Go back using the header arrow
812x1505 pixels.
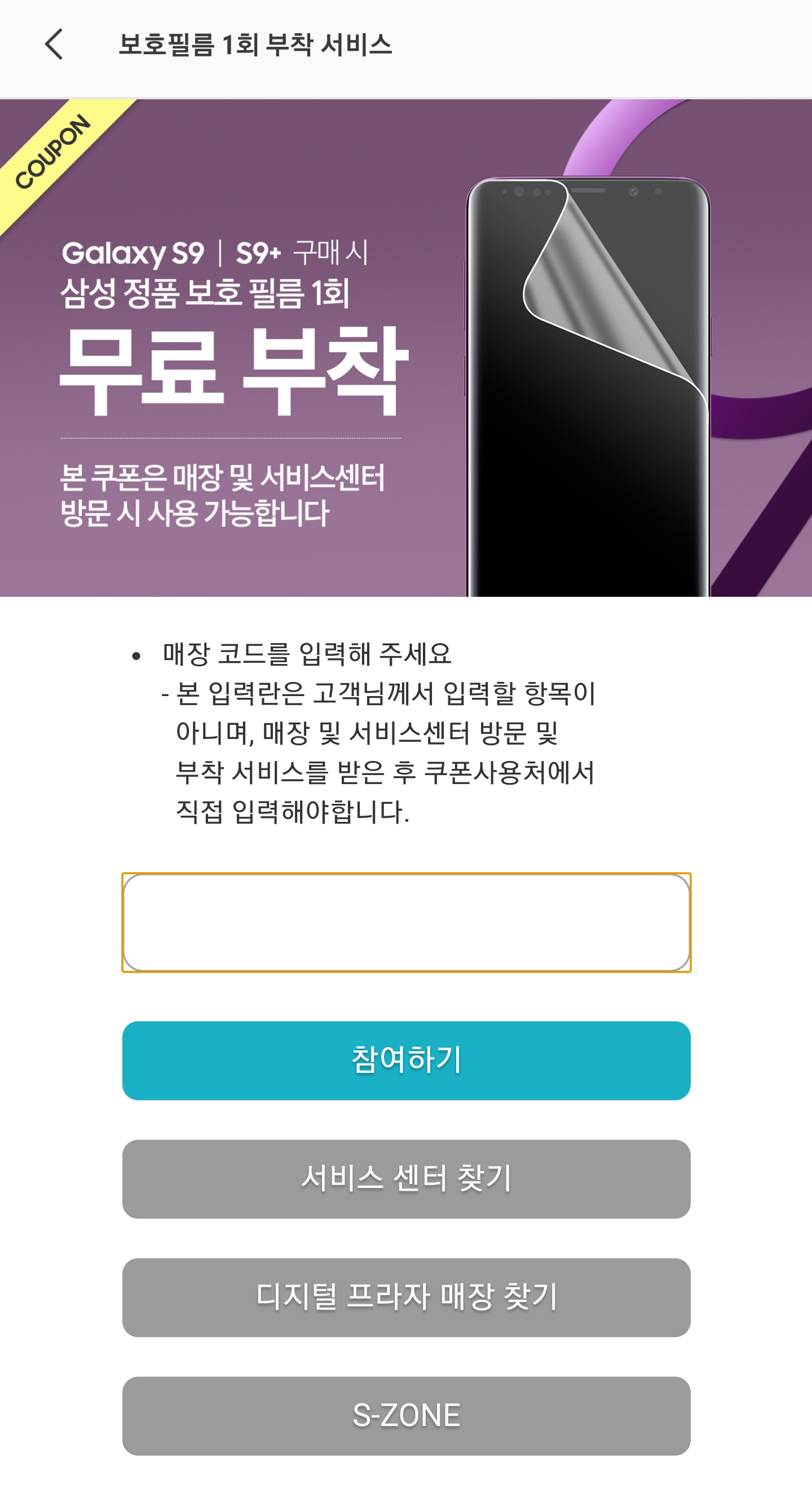click(x=54, y=45)
